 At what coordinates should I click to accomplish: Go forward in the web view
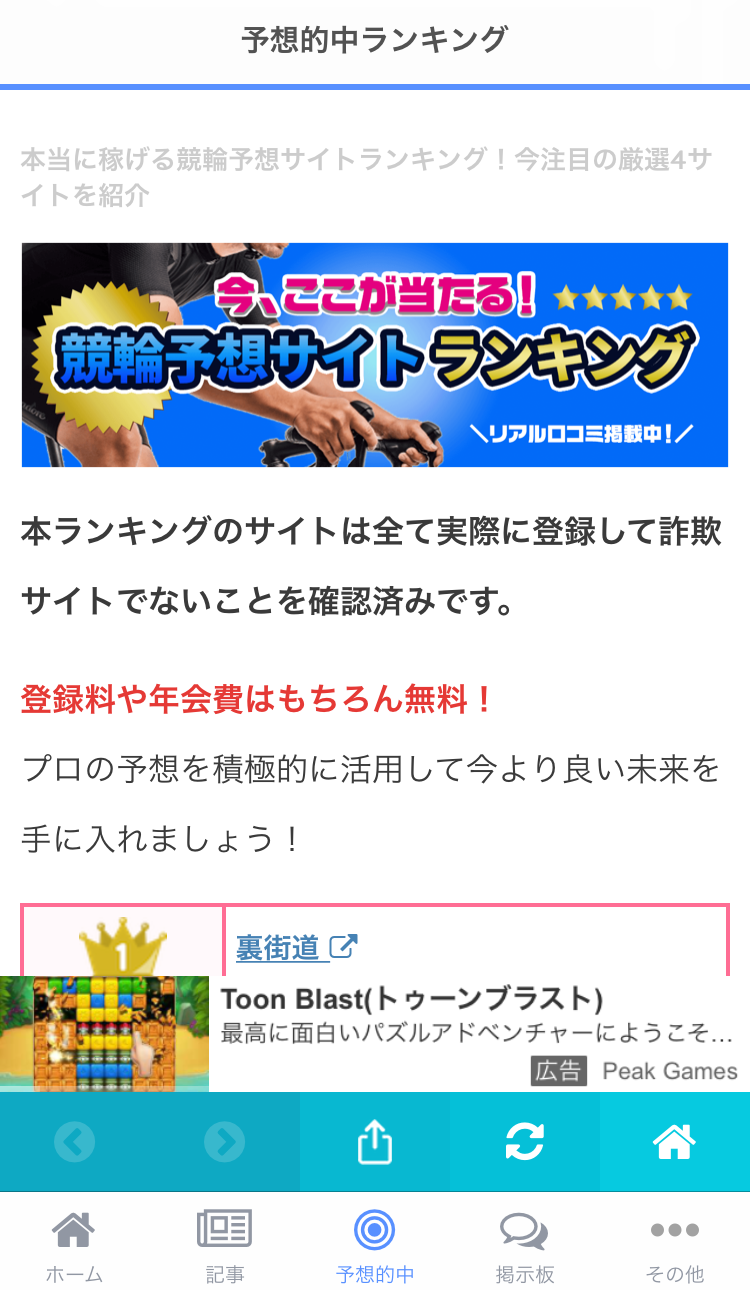click(x=224, y=1141)
